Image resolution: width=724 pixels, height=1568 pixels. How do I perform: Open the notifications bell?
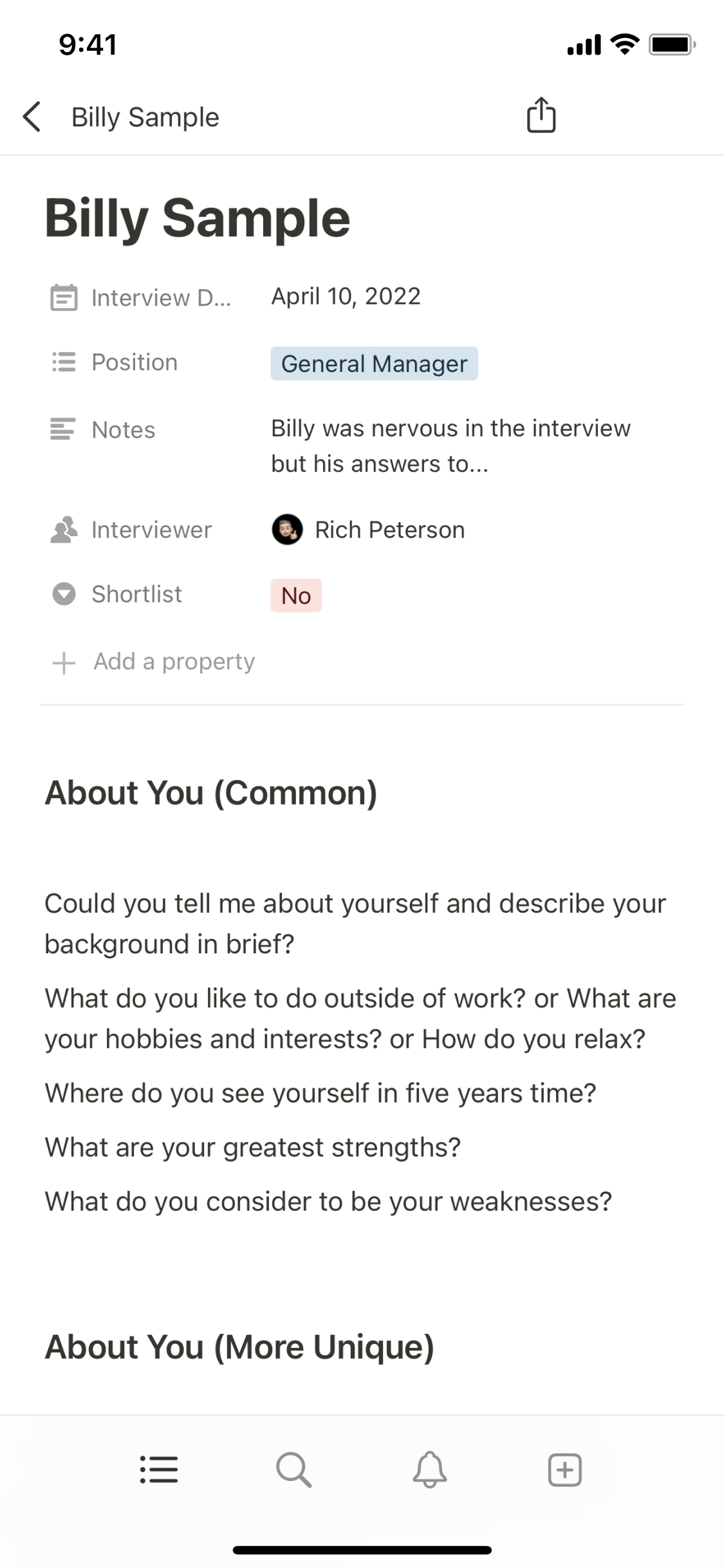[429, 1470]
